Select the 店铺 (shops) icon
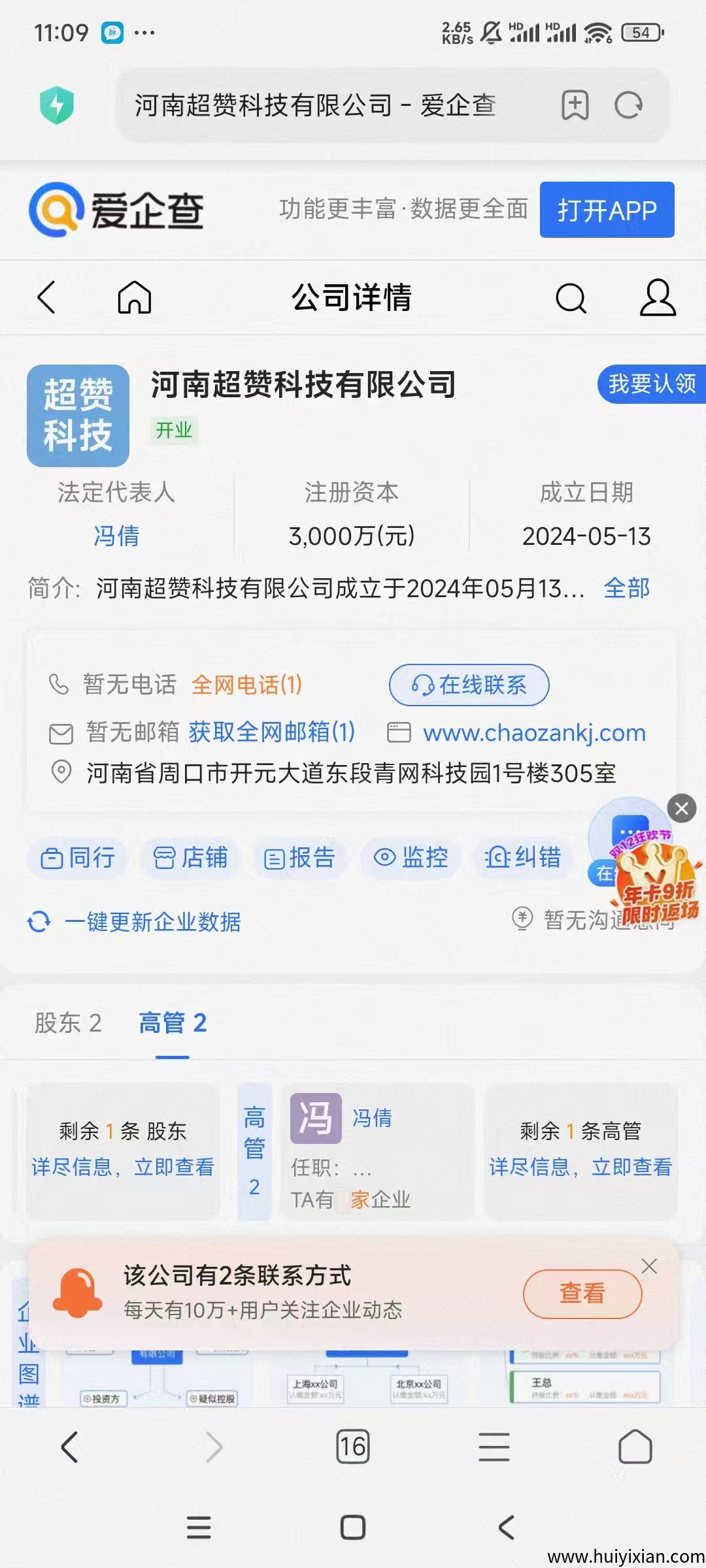Screen dimensions: 706x1568 click(x=189, y=858)
